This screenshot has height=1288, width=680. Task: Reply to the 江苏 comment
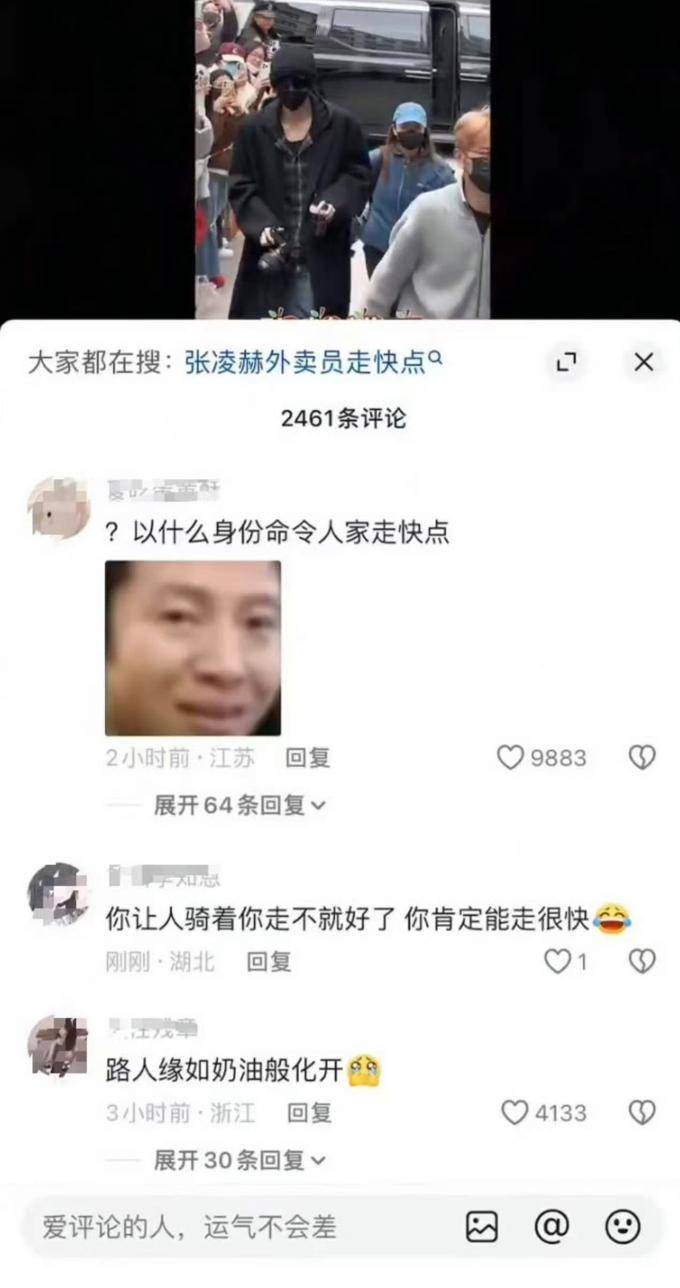[307, 758]
